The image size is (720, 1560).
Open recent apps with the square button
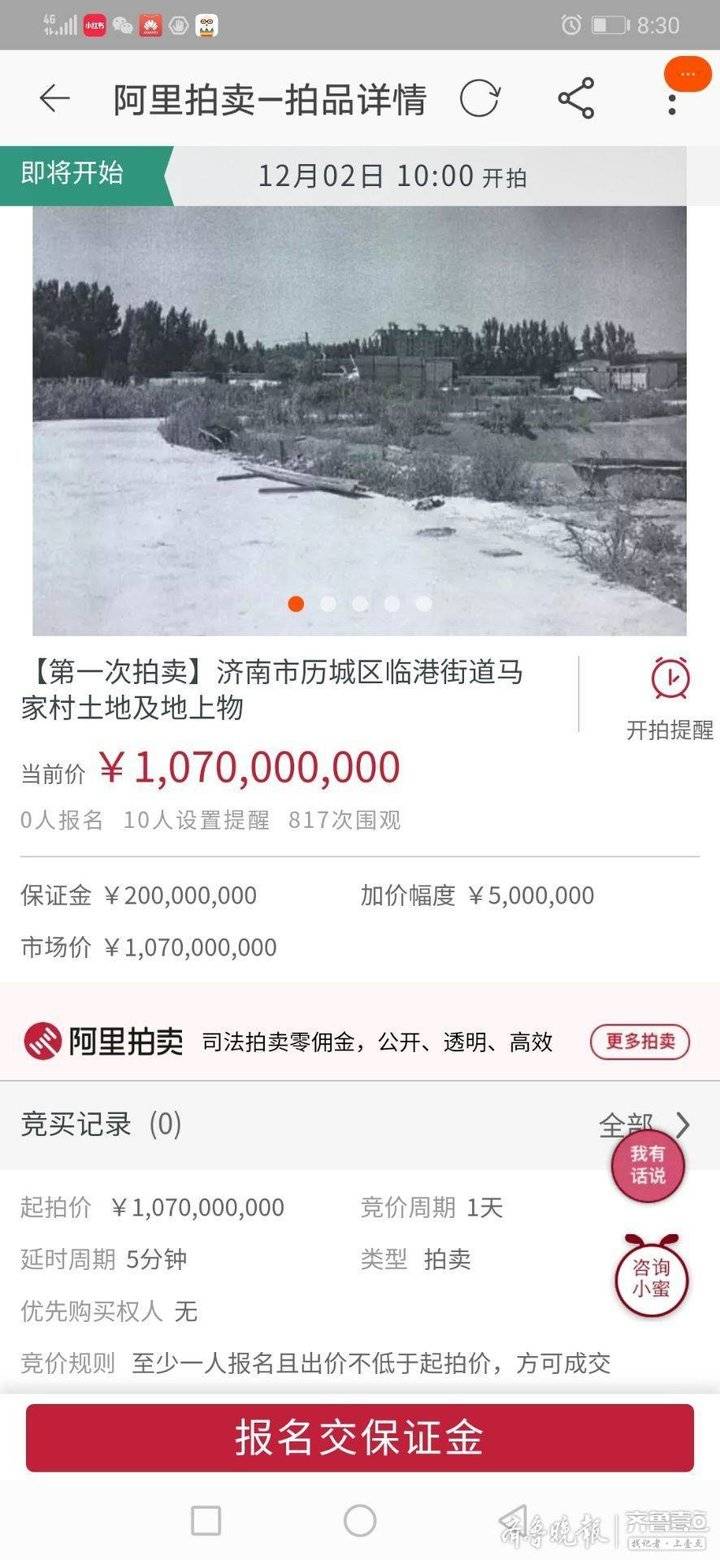tap(206, 1521)
